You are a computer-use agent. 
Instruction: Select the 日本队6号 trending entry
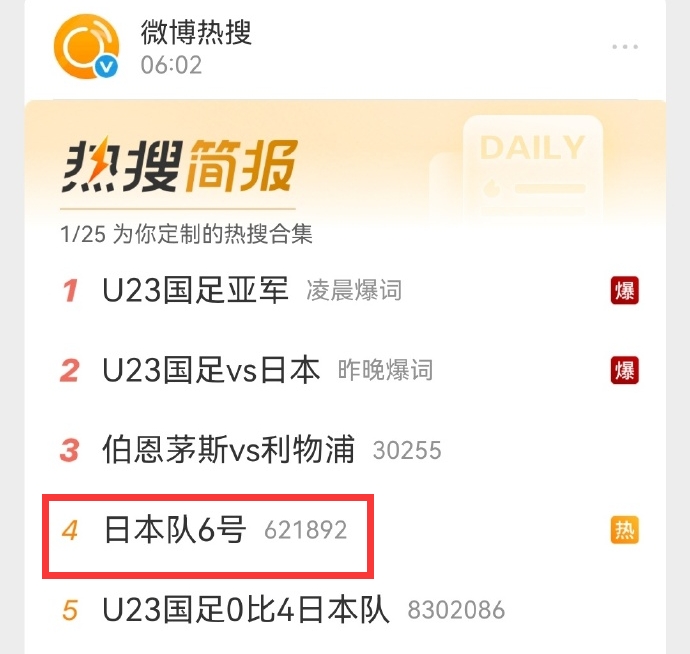(175, 530)
